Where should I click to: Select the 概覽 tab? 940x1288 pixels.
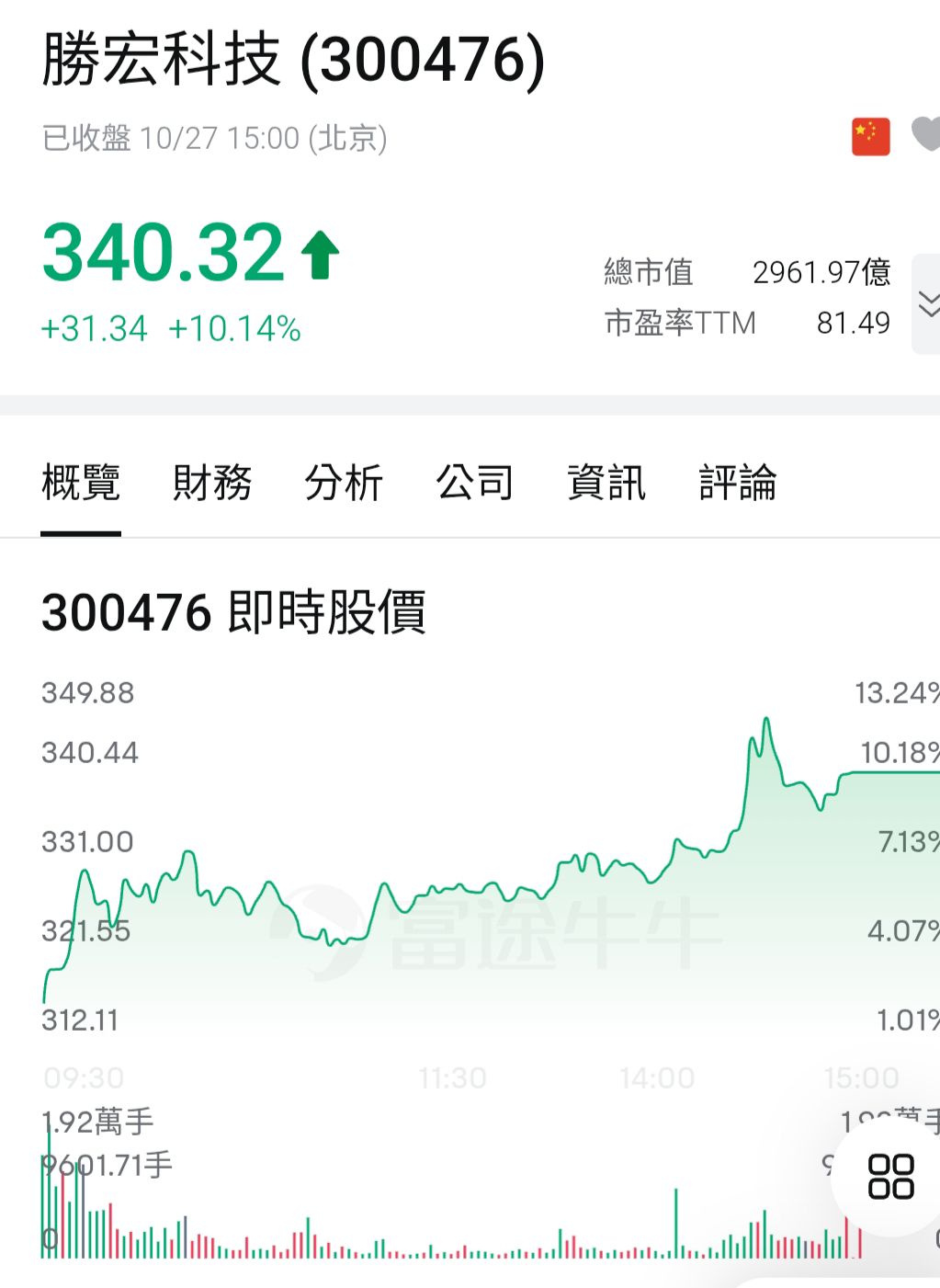81,483
